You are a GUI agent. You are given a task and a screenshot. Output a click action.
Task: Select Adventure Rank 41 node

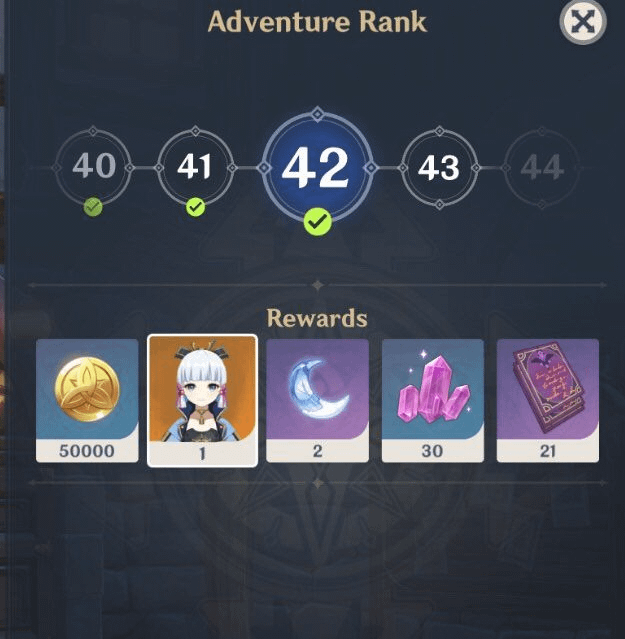pos(196,167)
